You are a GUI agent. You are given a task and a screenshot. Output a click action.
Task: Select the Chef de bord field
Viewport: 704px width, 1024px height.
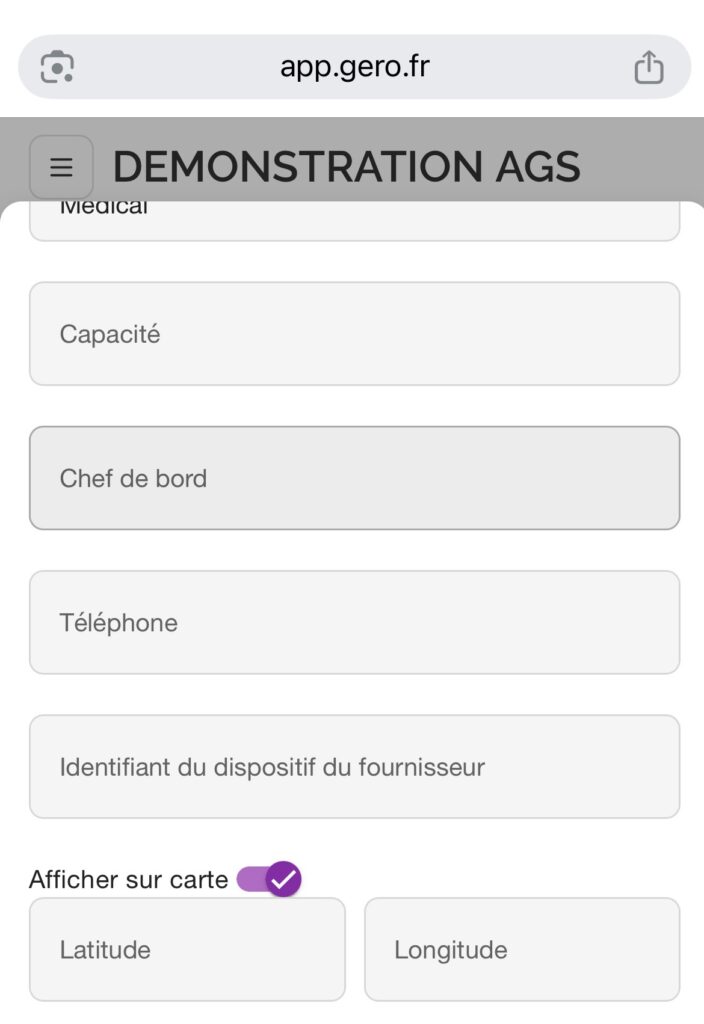354,478
